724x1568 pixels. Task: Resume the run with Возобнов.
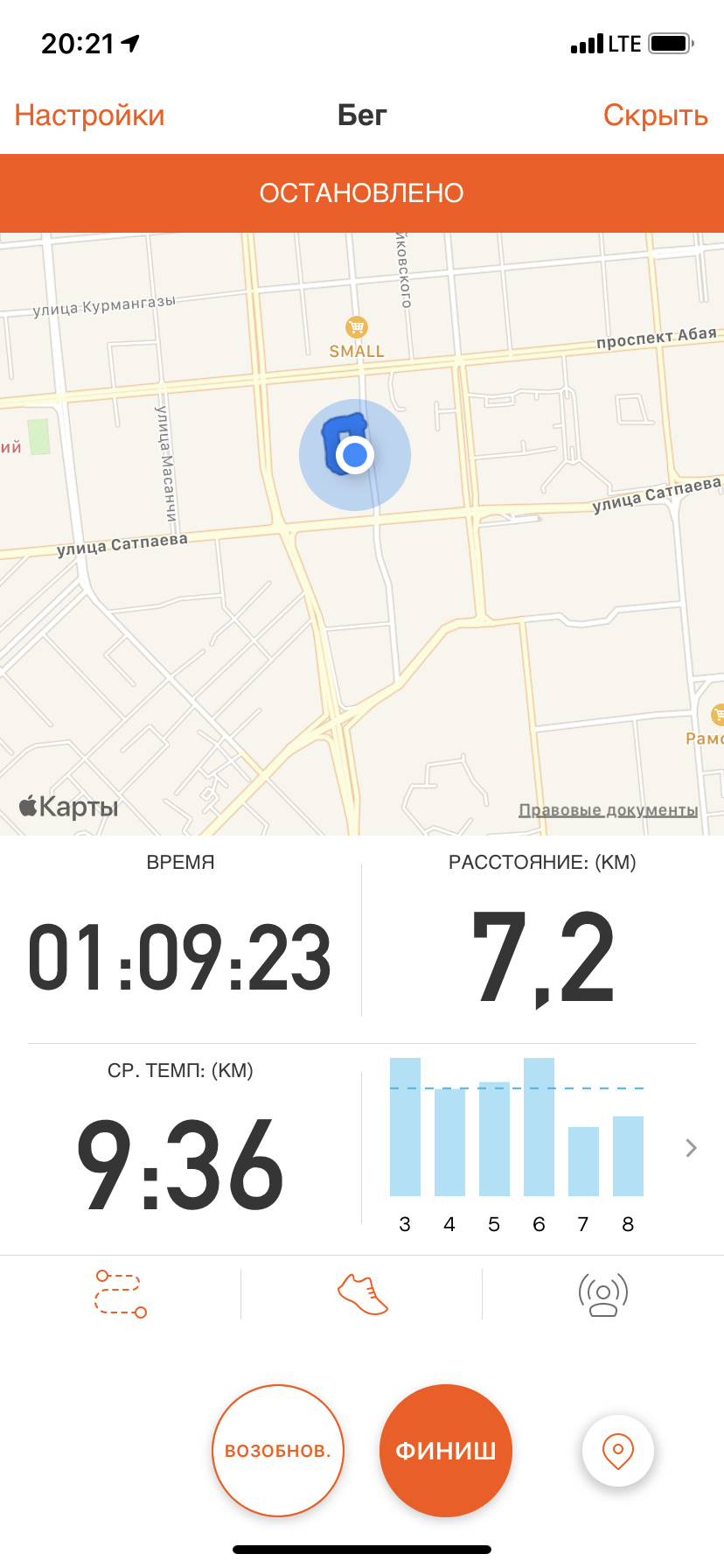pos(278,1450)
